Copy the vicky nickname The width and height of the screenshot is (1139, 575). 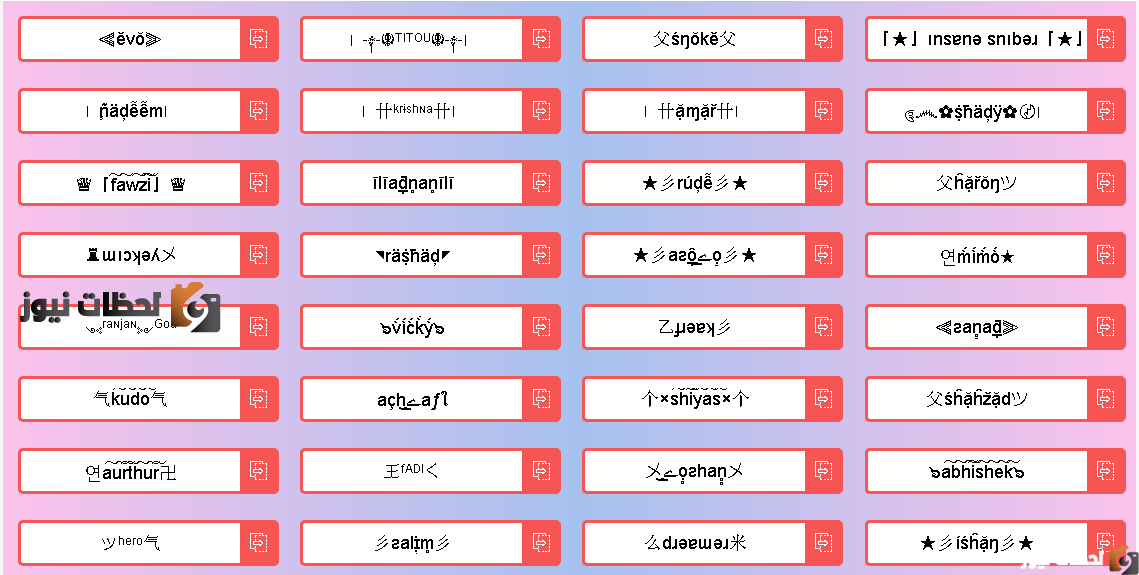(541, 327)
